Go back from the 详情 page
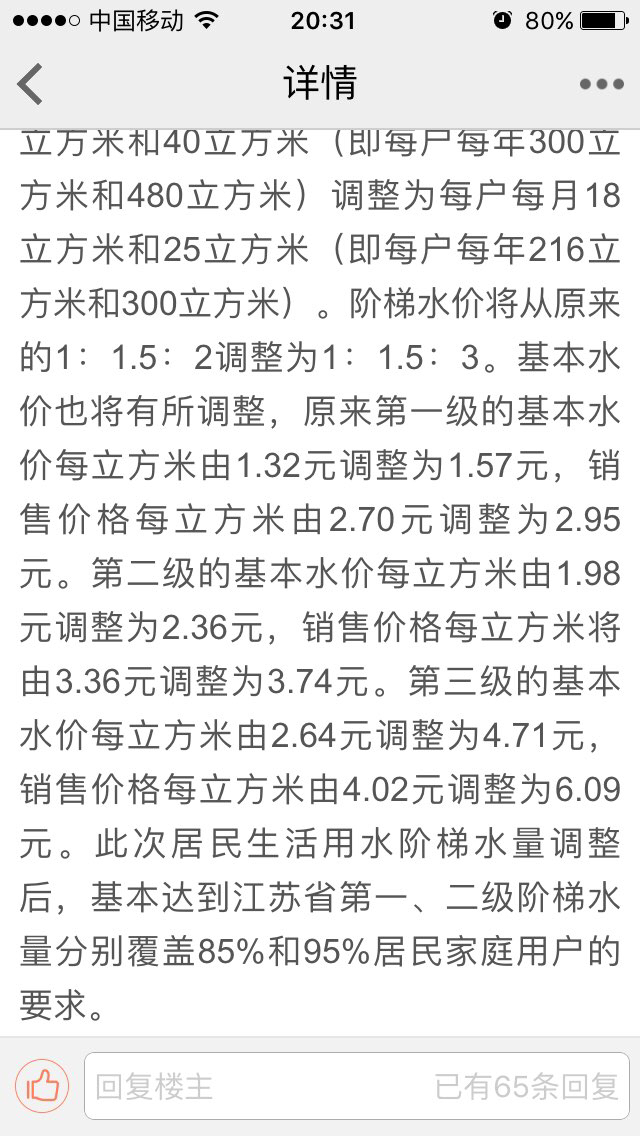The image size is (640, 1136). 30,84
